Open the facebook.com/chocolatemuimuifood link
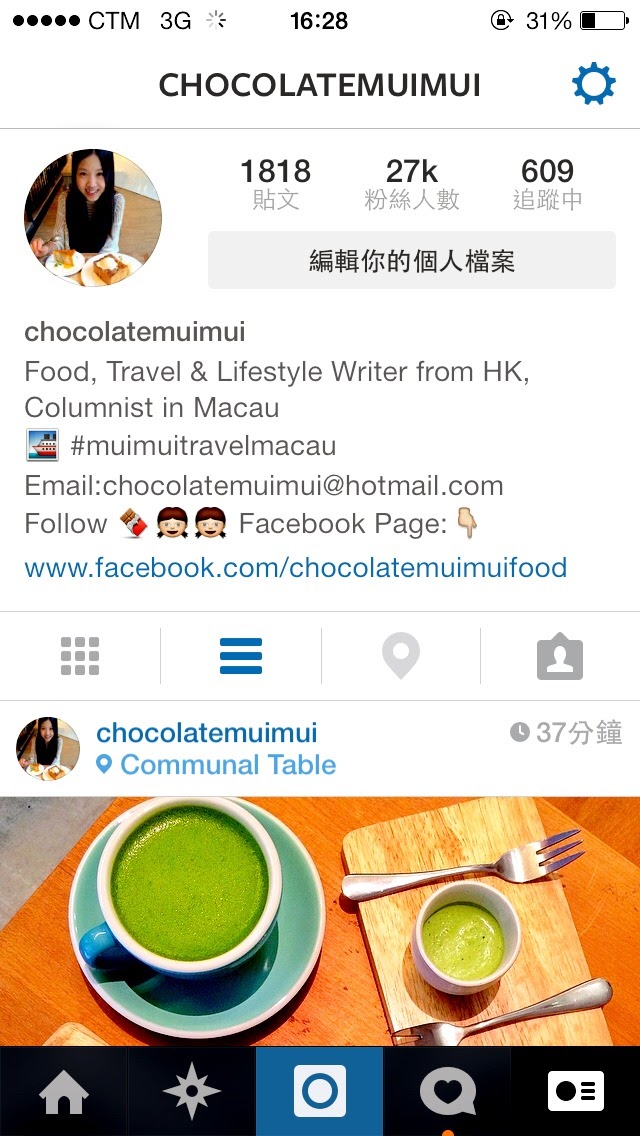 [x=296, y=567]
